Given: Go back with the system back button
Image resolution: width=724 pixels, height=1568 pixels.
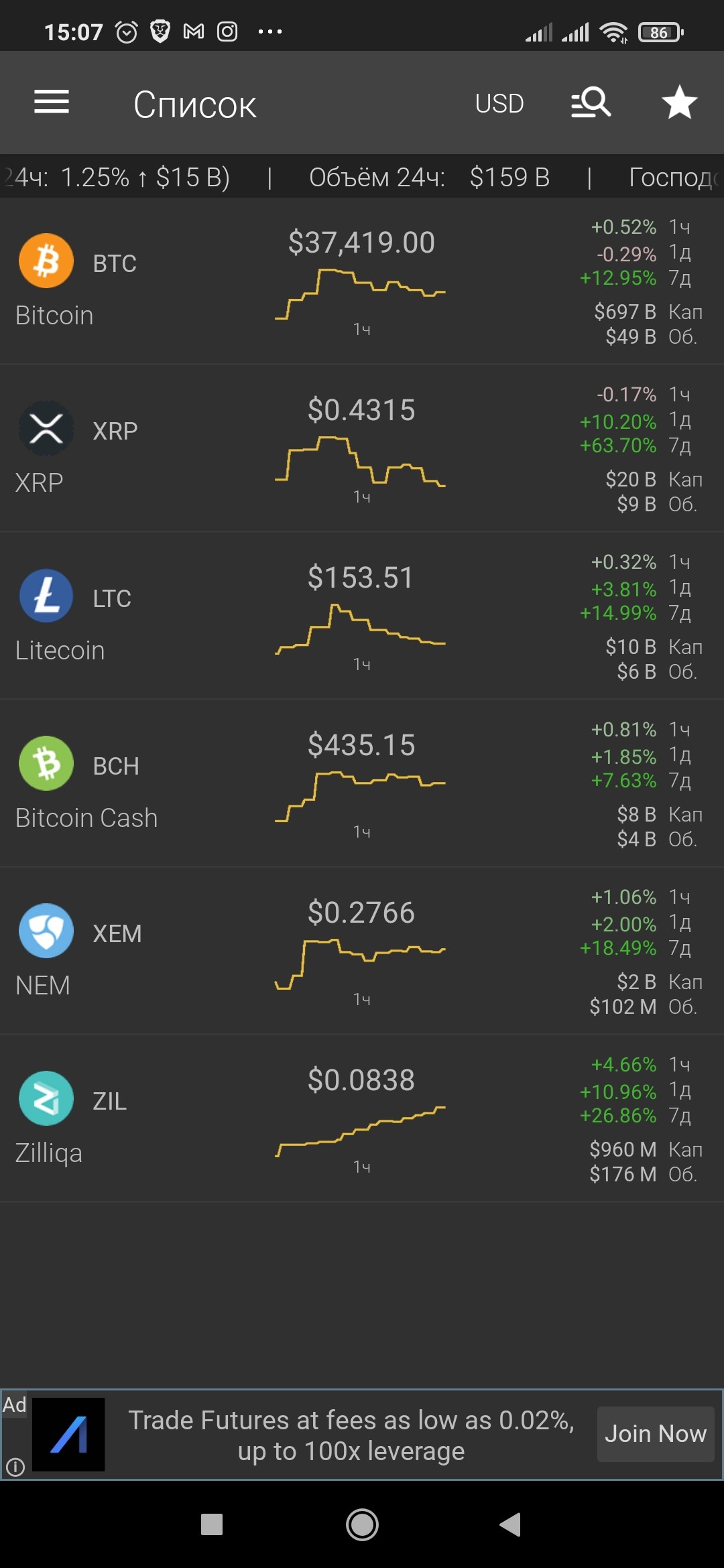Looking at the screenshot, I should tap(511, 1524).
